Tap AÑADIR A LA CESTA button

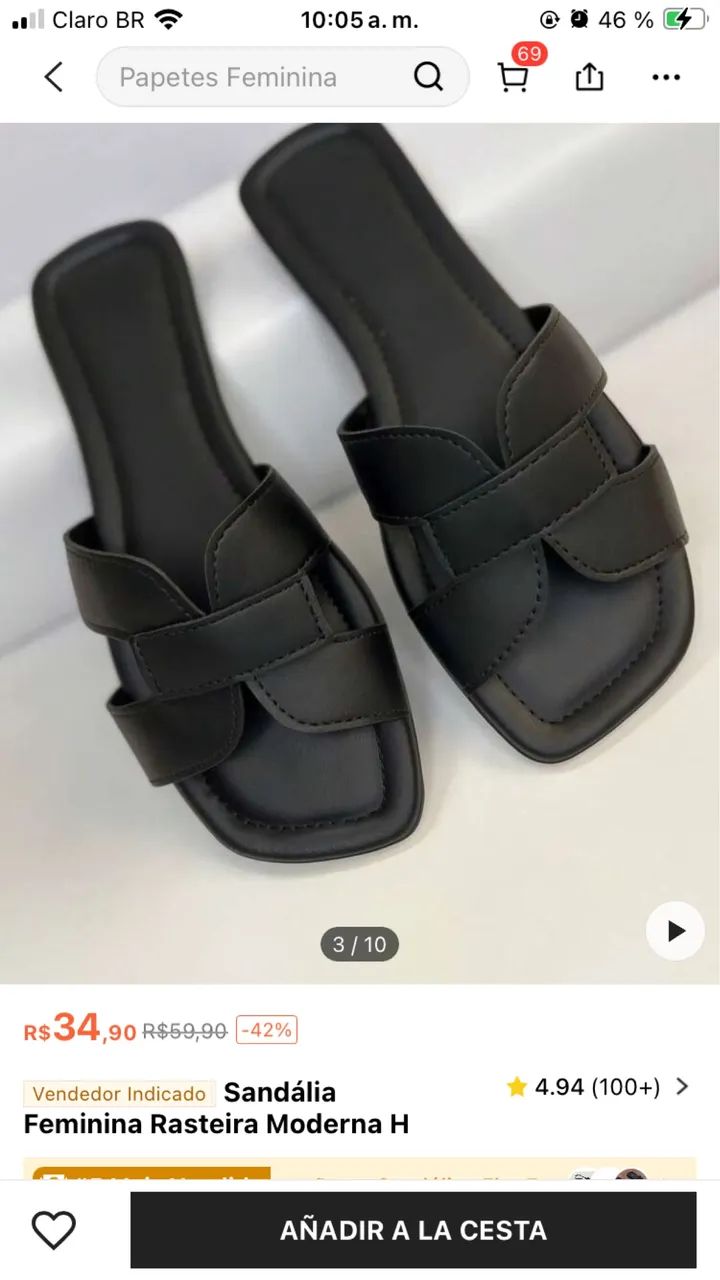pyautogui.click(x=413, y=1230)
